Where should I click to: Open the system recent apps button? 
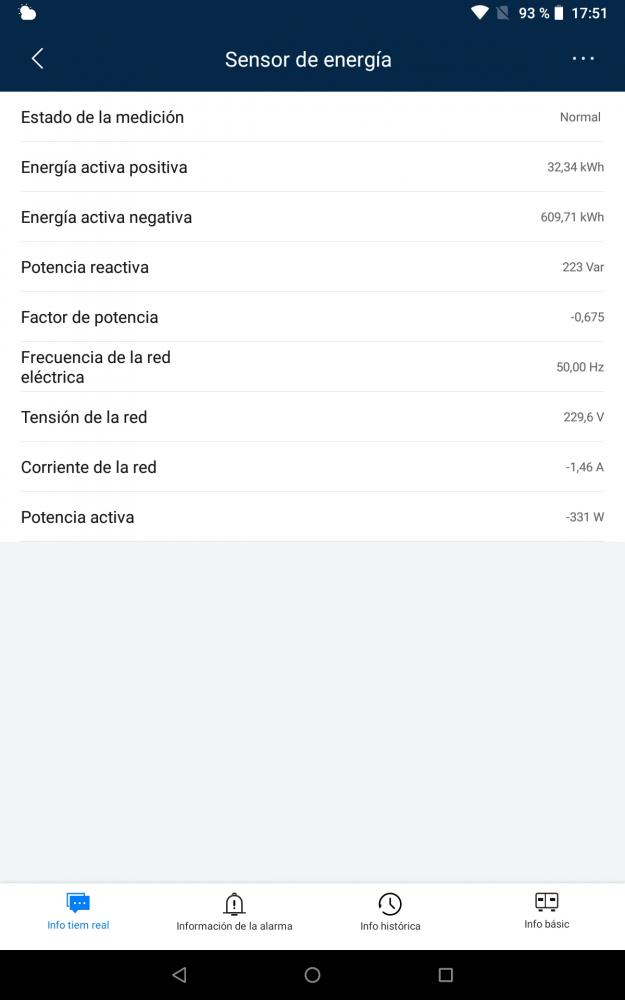(446, 974)
